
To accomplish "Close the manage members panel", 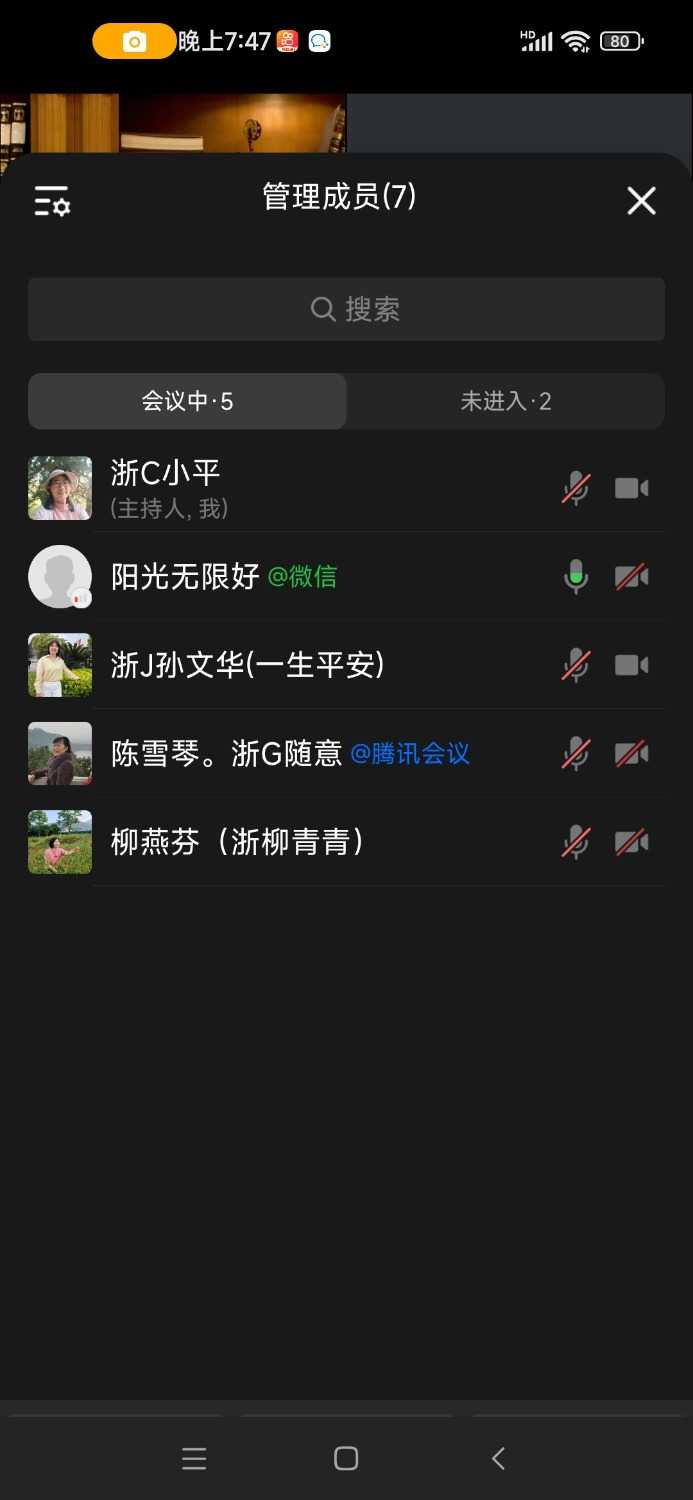I will [x=641, y=201].
